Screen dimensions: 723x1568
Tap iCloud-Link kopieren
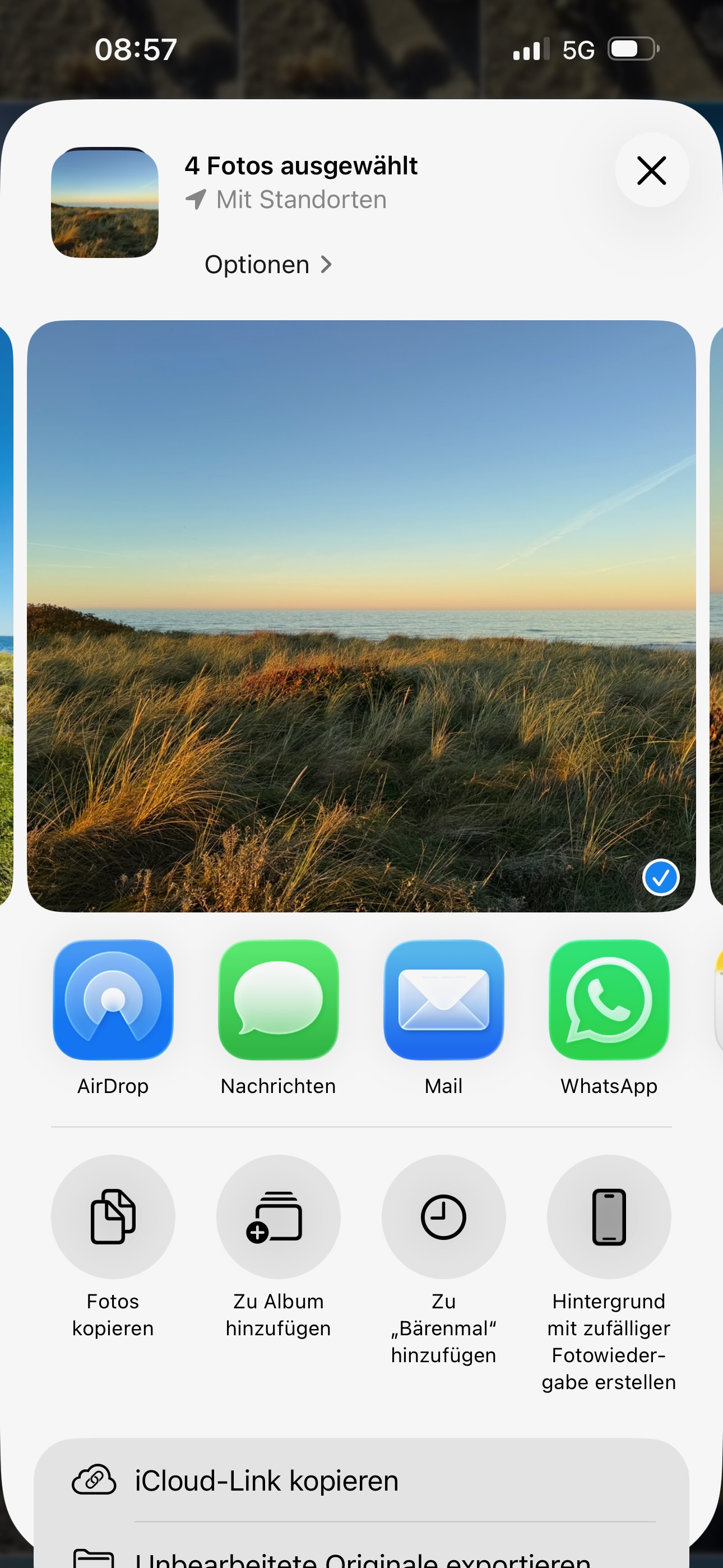361,1481
